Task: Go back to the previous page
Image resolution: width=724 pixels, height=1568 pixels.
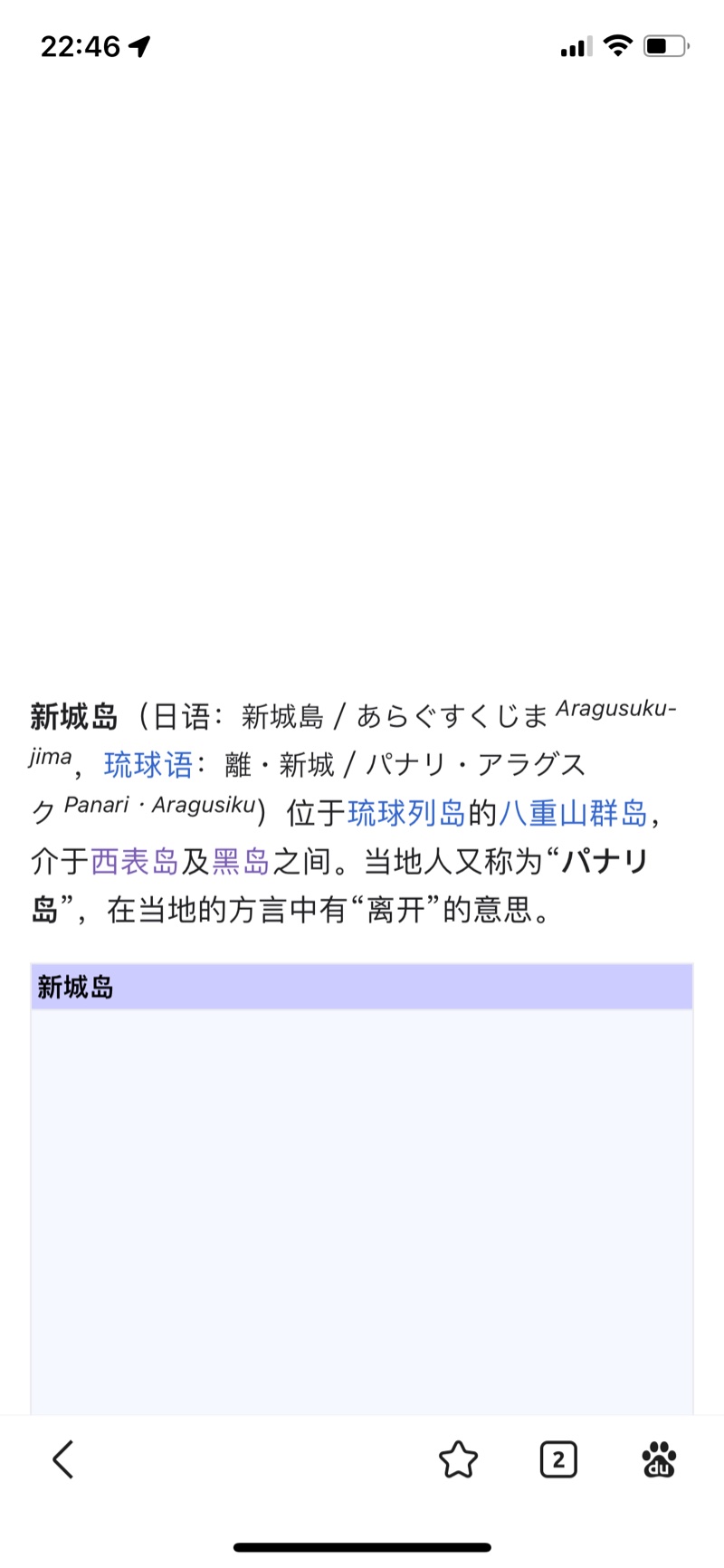Action: (x=63, y=1459)
